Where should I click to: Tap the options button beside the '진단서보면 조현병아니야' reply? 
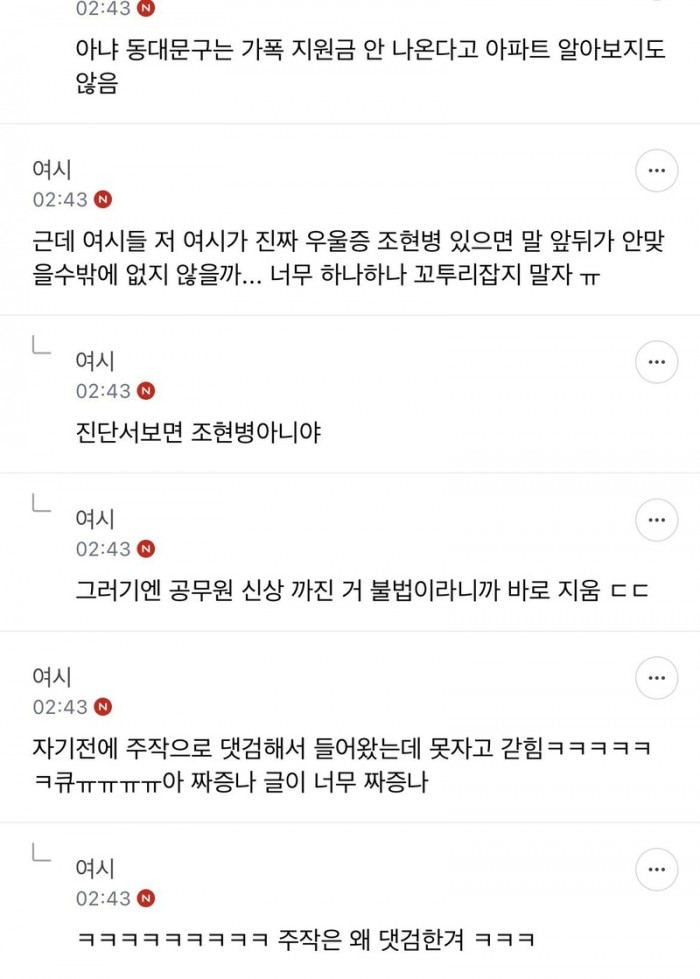[x=656, y=361]
